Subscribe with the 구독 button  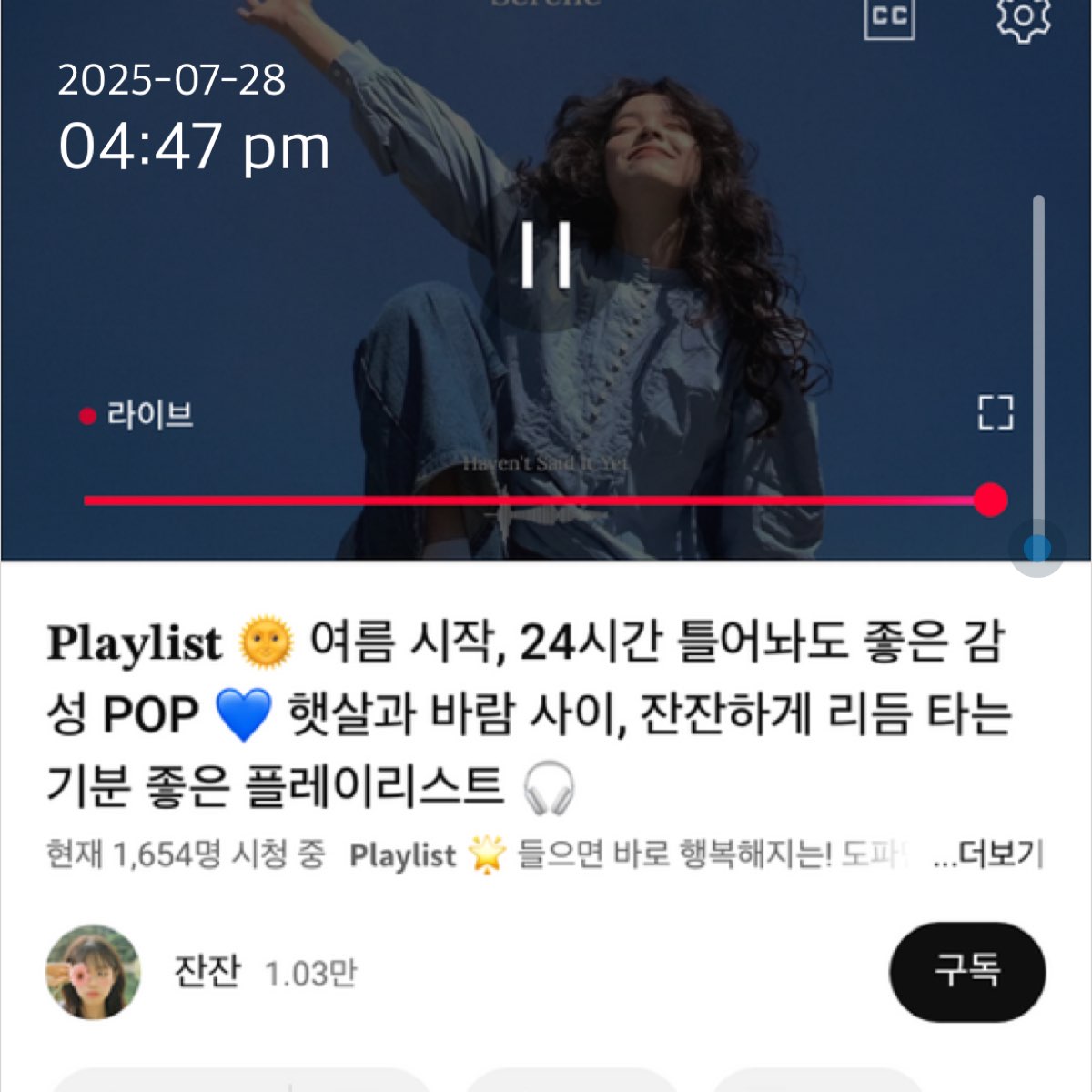coord(966,971)
